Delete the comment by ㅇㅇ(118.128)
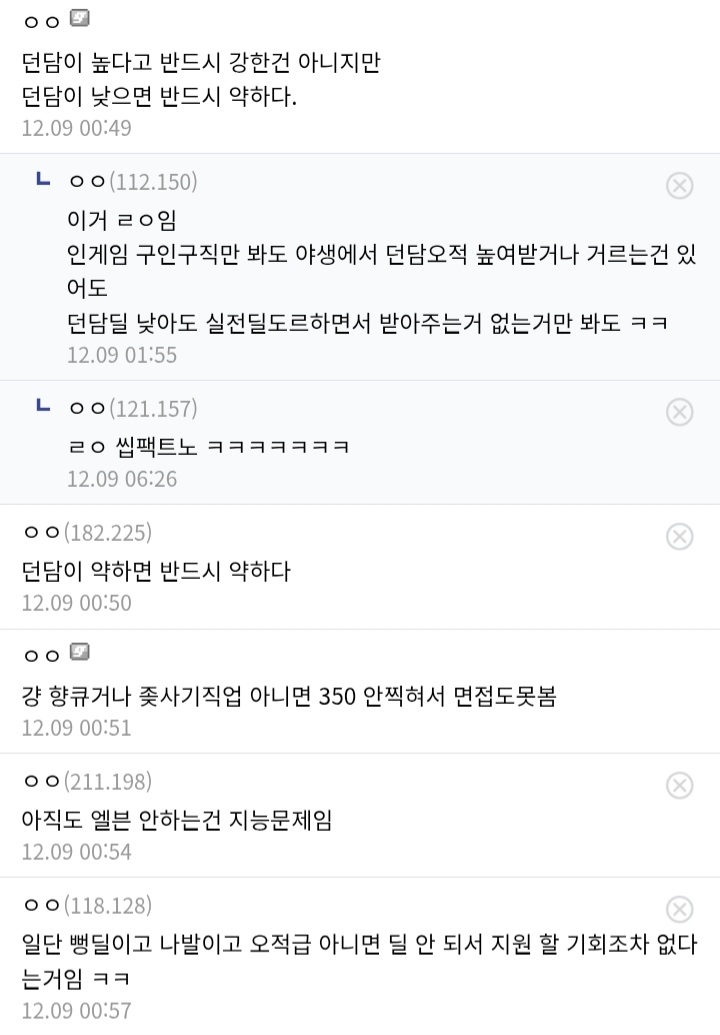Viewport: 720px width, 1035px height. coord(679,910)
